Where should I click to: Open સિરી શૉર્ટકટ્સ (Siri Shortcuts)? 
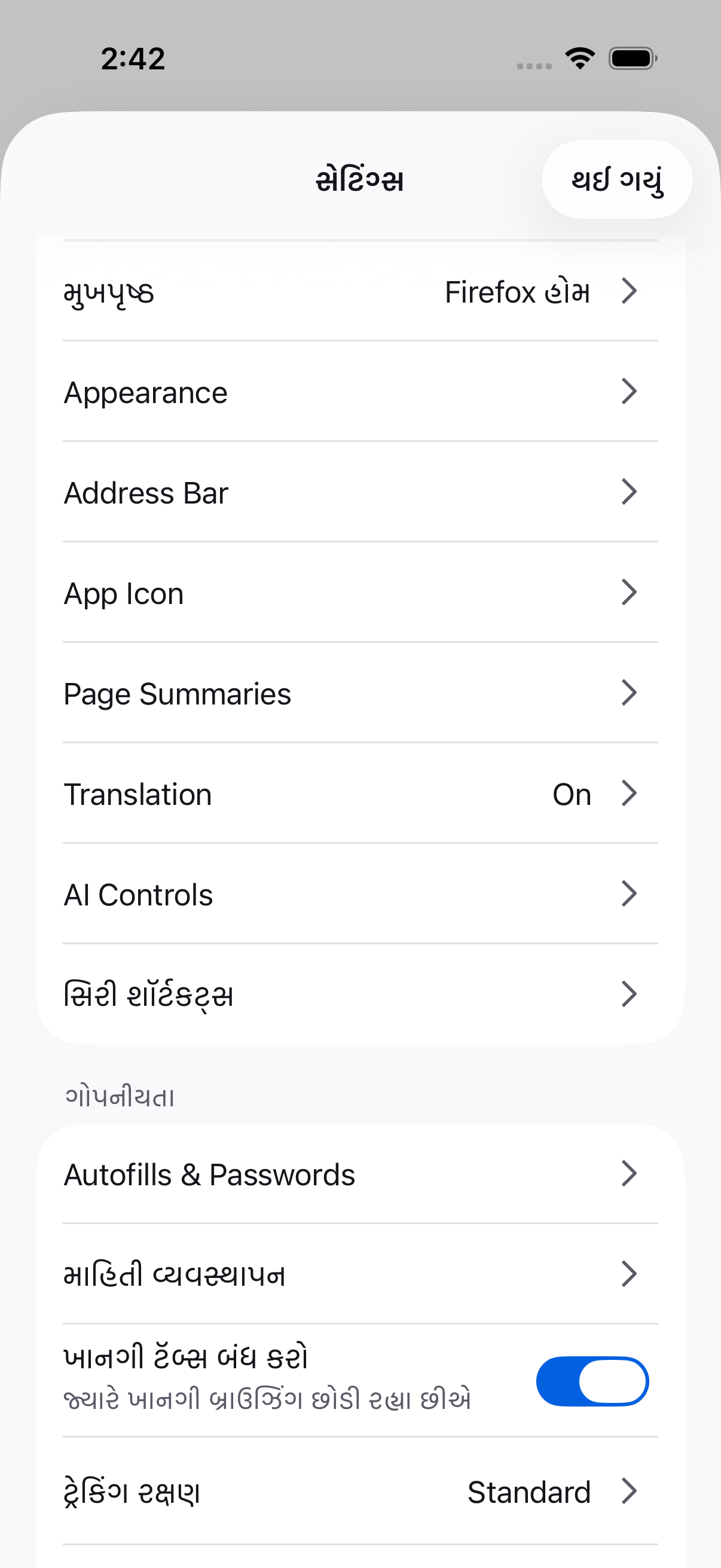tap(360, 994)
